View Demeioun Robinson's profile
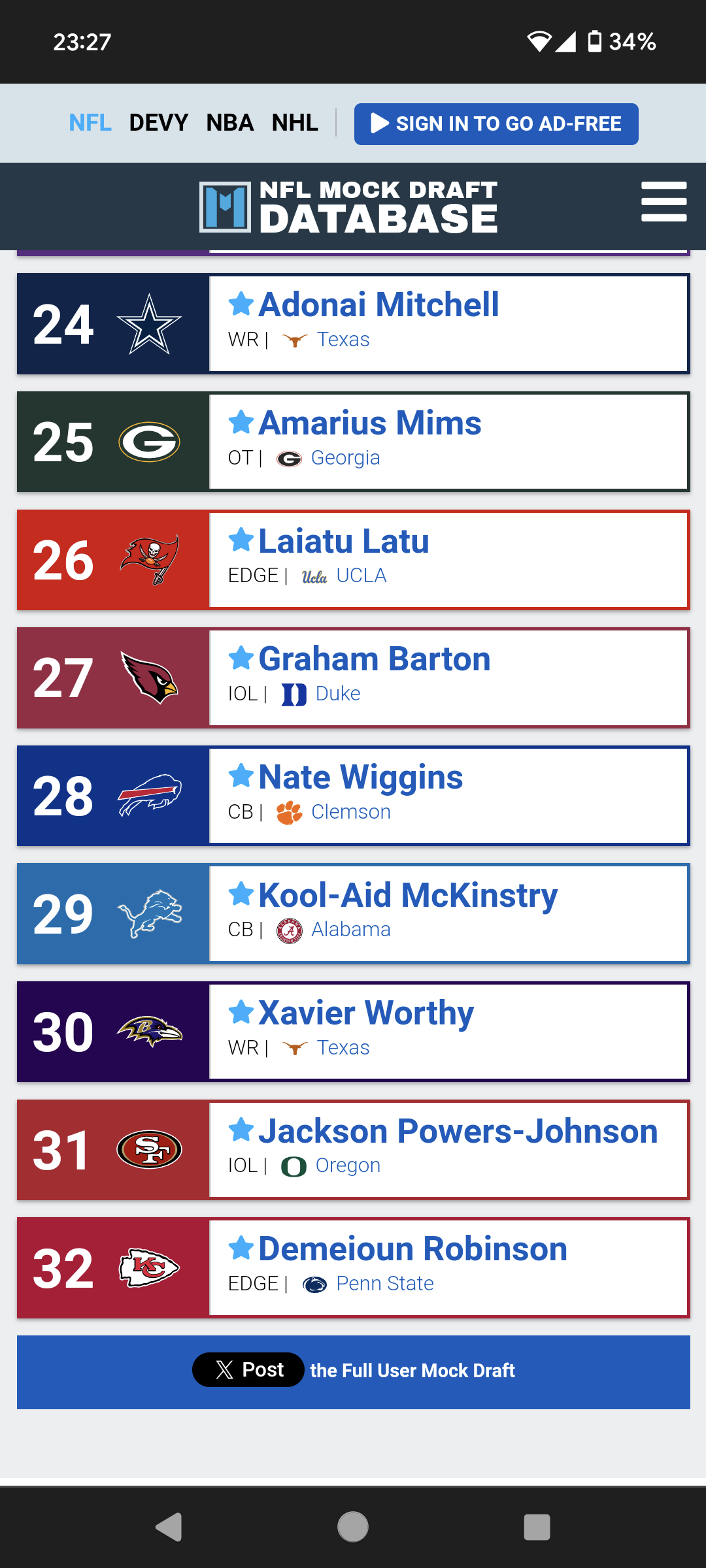The width and height of the screenshot is (706, 1568). pyautogui.click(x=412, y=1249)
